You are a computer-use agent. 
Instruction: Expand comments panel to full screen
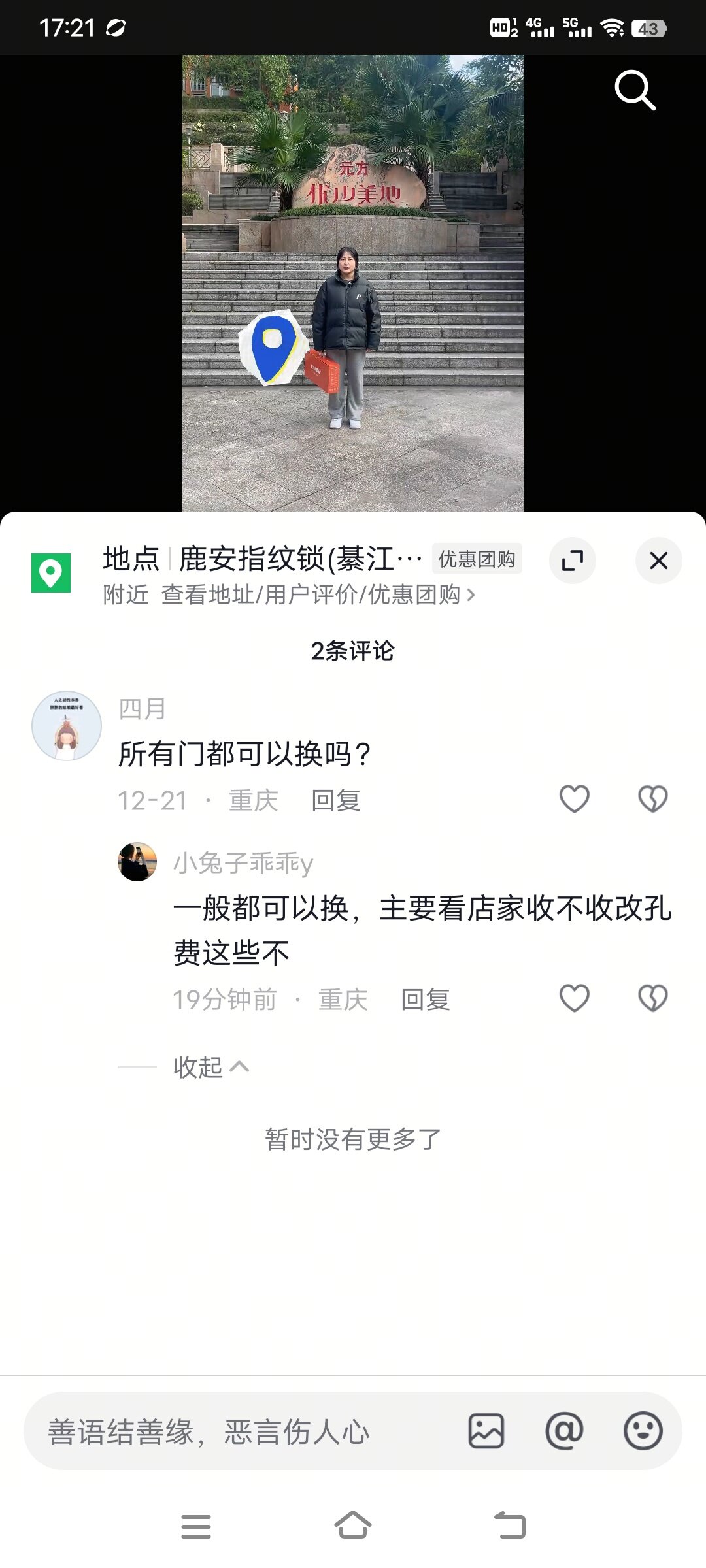(573, 561)
